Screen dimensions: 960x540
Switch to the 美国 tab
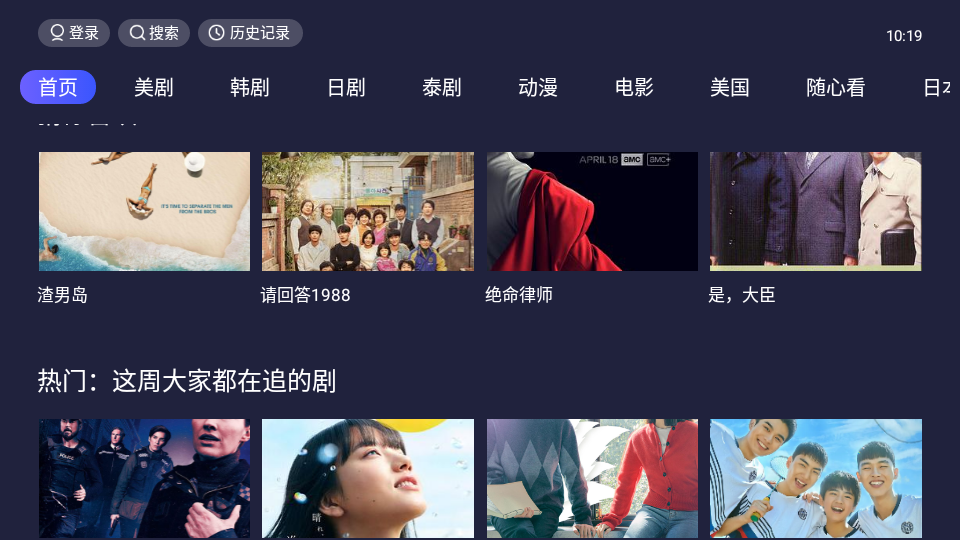click(x=730, y=87)
